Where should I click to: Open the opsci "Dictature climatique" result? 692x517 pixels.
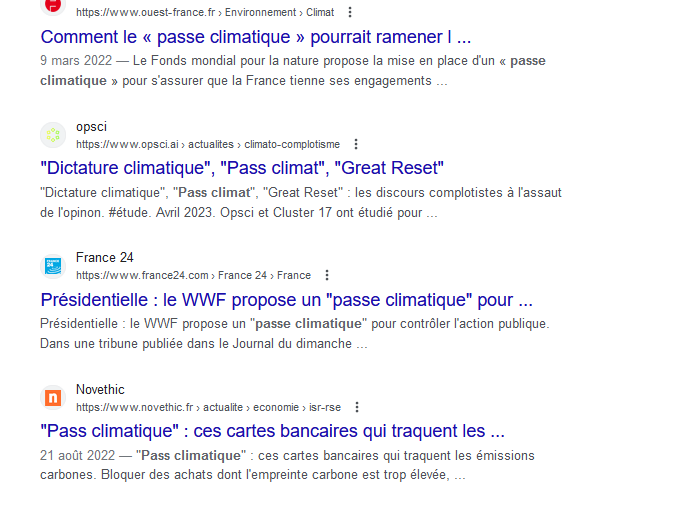pyautogui.click(x=241, y=168)
